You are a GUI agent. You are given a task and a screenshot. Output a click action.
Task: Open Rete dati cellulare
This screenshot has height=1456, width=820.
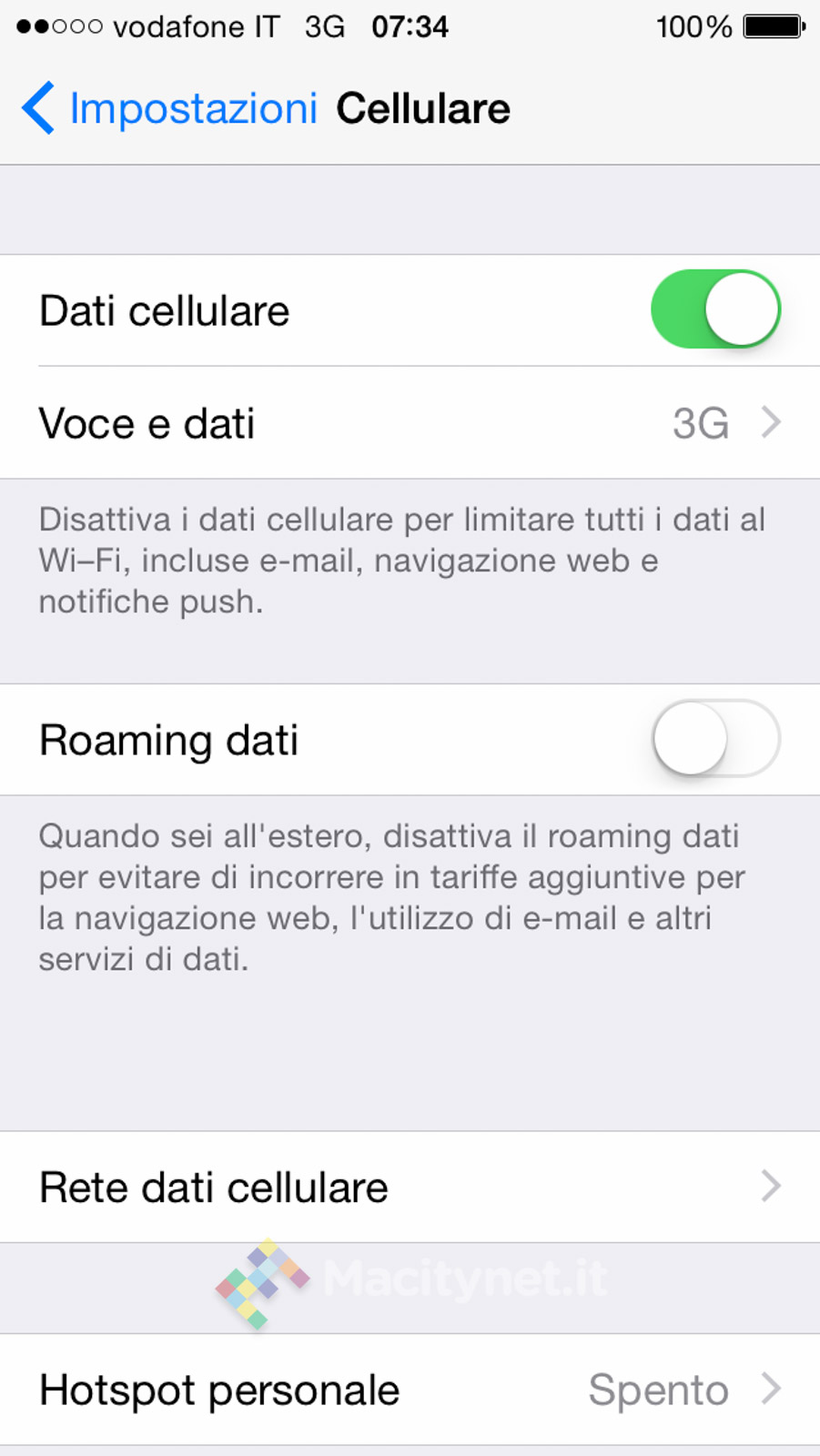pyautogui.click(x=410, y=1187)
